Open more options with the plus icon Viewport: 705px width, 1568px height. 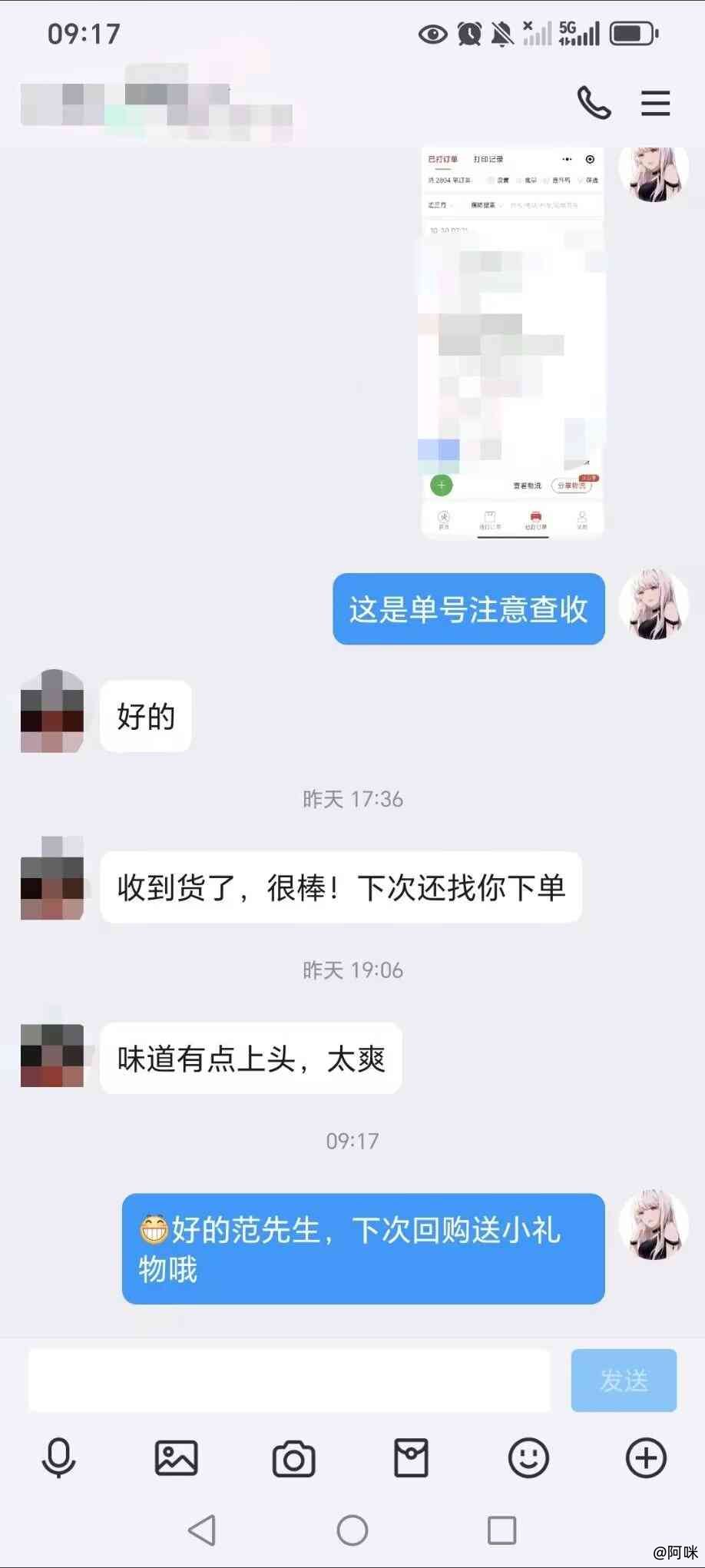[647, 1457]
